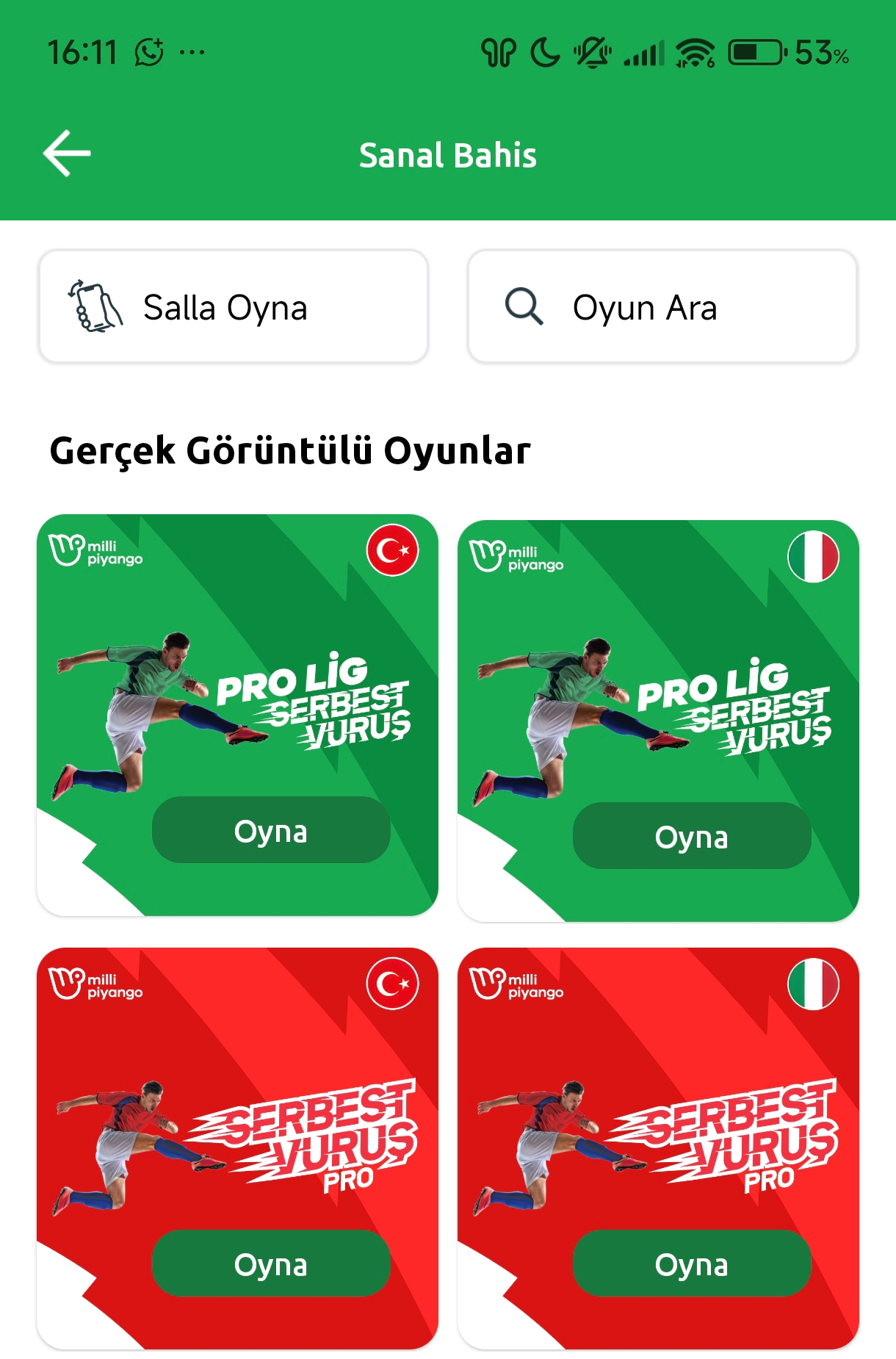Tap Oyna on Turkish Pro Lig Serbest Vuruş
The width and height of the screenshot is (896, 1359).
pyautogui.click(x=270, y=831)
